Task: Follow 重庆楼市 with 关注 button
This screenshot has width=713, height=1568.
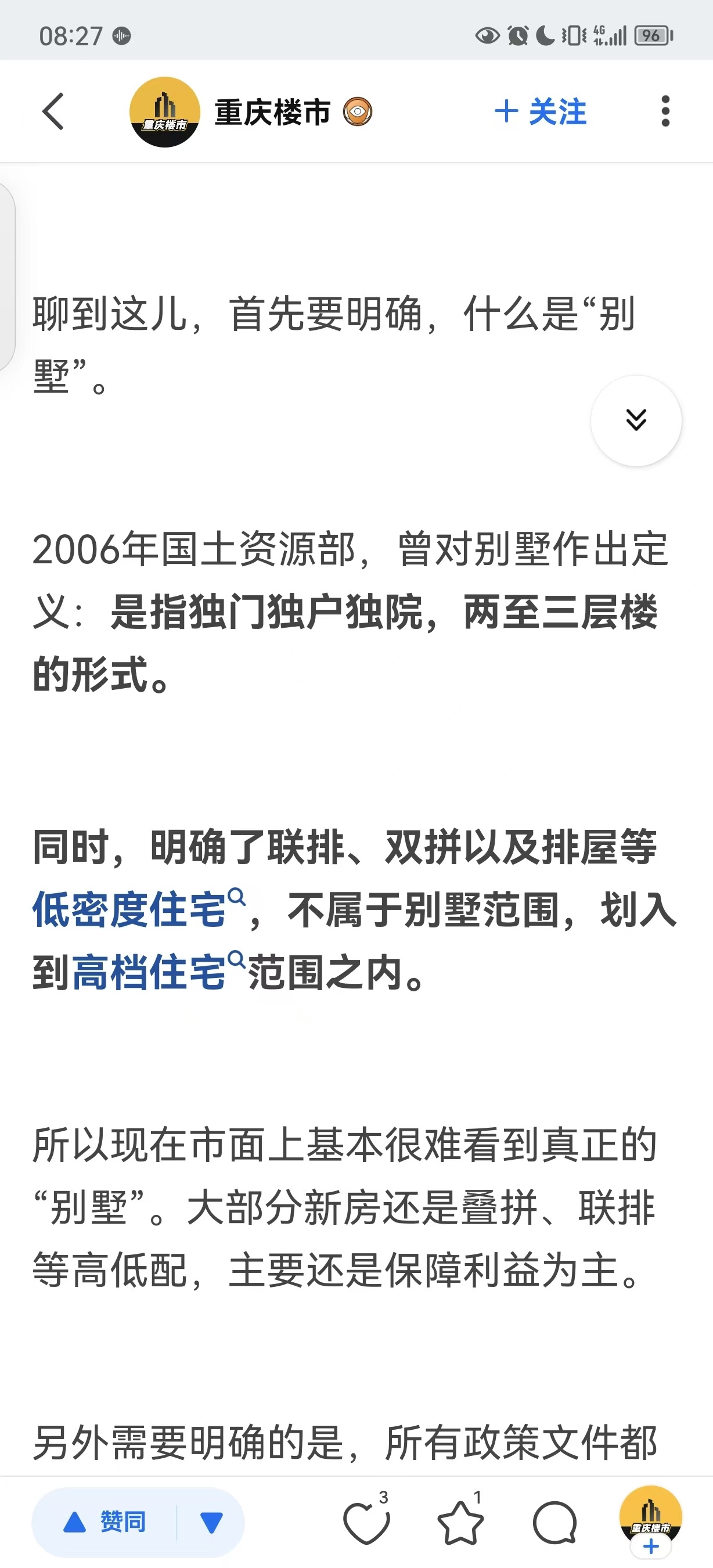Action: point(541,112)
